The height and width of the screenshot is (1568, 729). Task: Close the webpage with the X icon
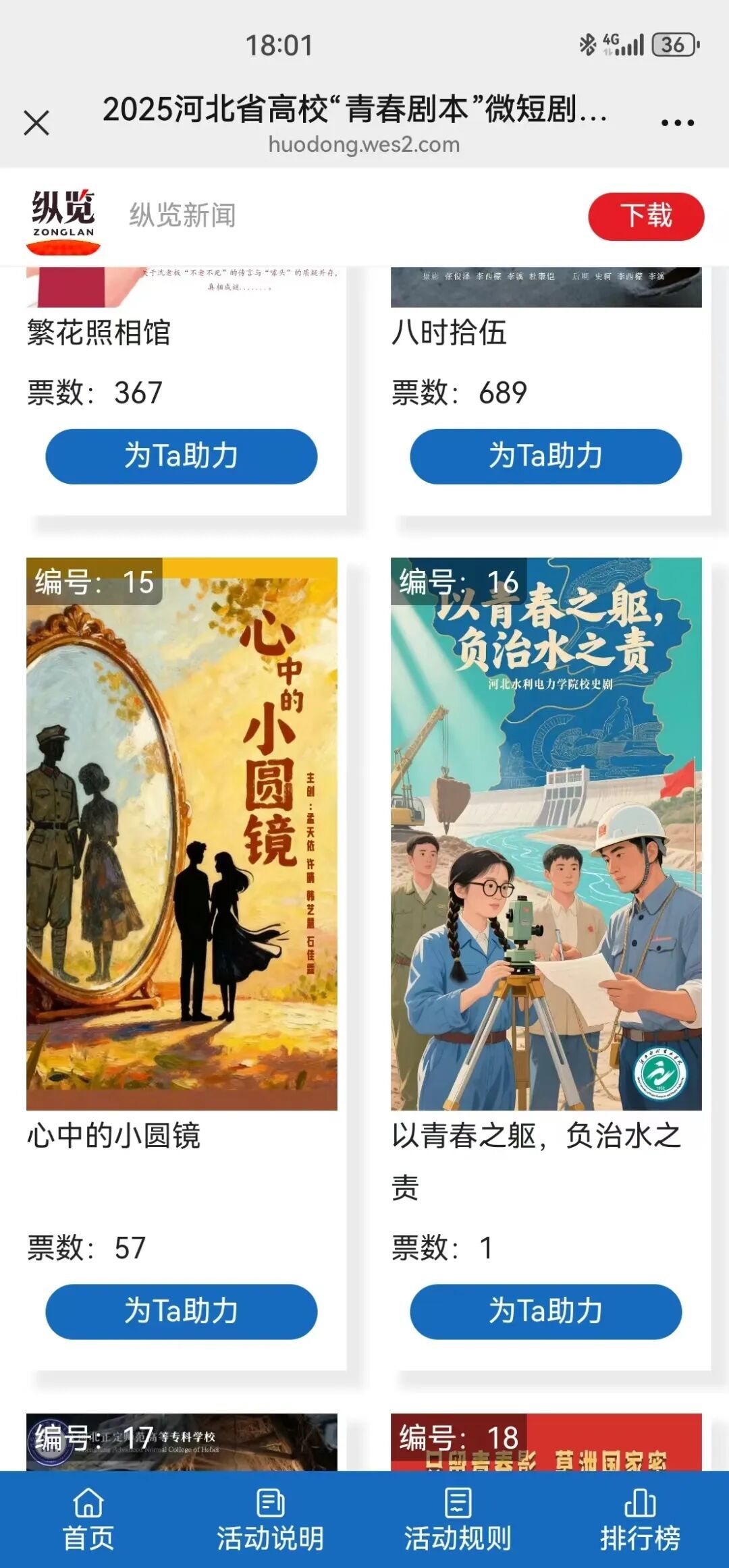[x=36, y=123]
